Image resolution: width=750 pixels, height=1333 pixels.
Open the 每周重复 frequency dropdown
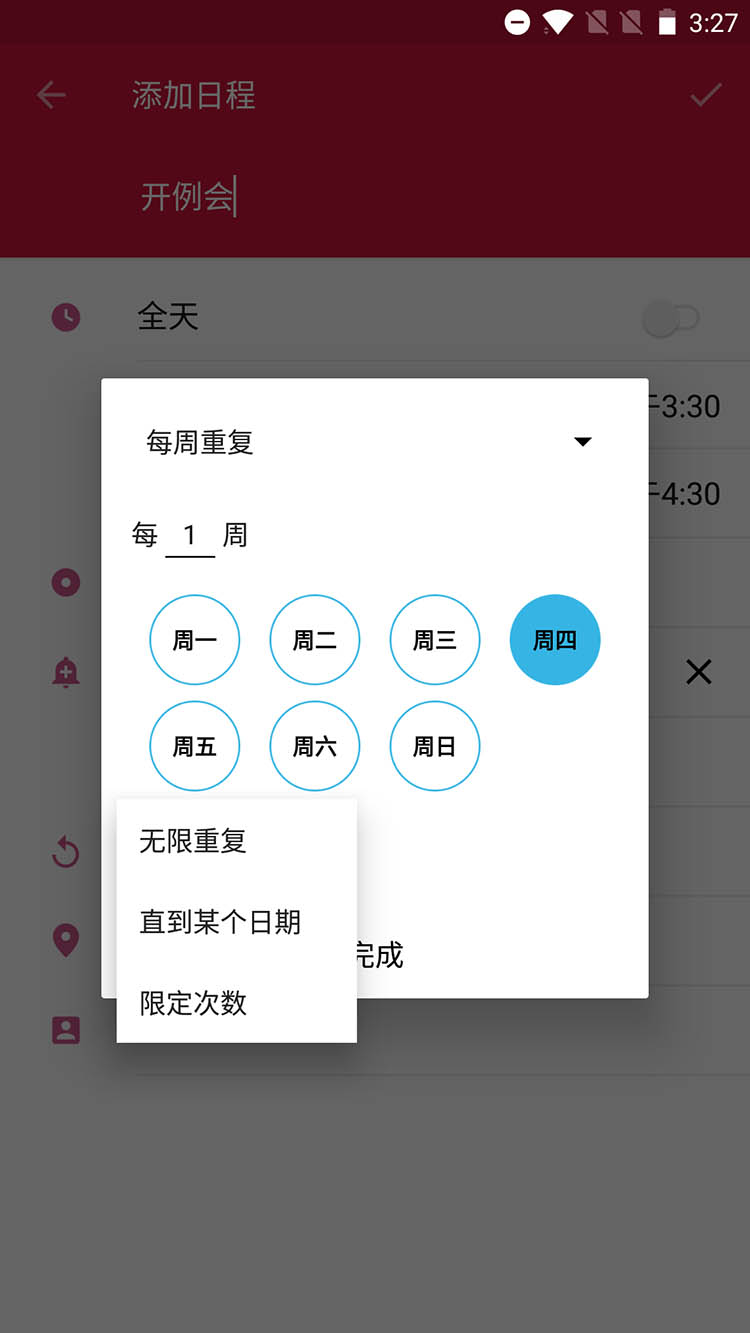coord(370,442)
